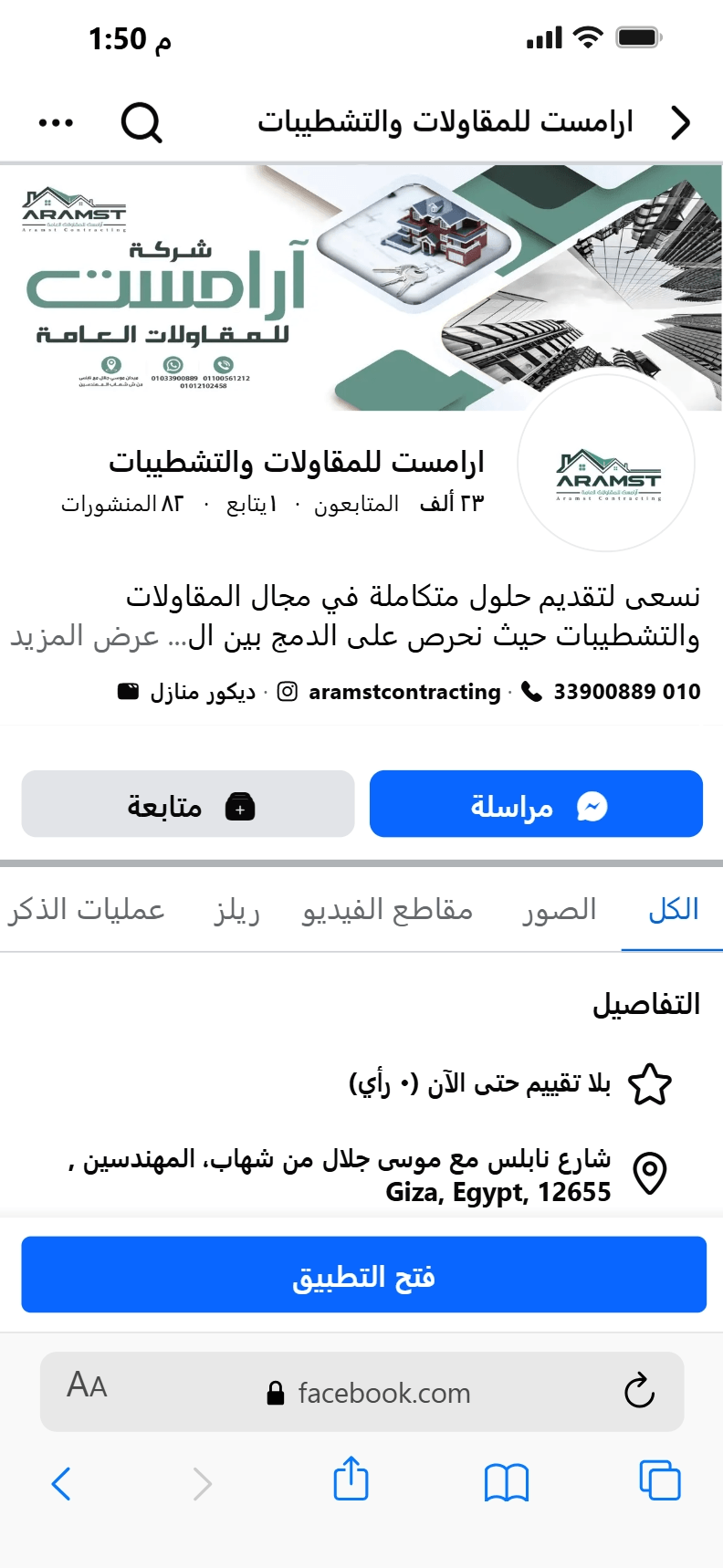Switch to the الصور tab

coord(559,910)
